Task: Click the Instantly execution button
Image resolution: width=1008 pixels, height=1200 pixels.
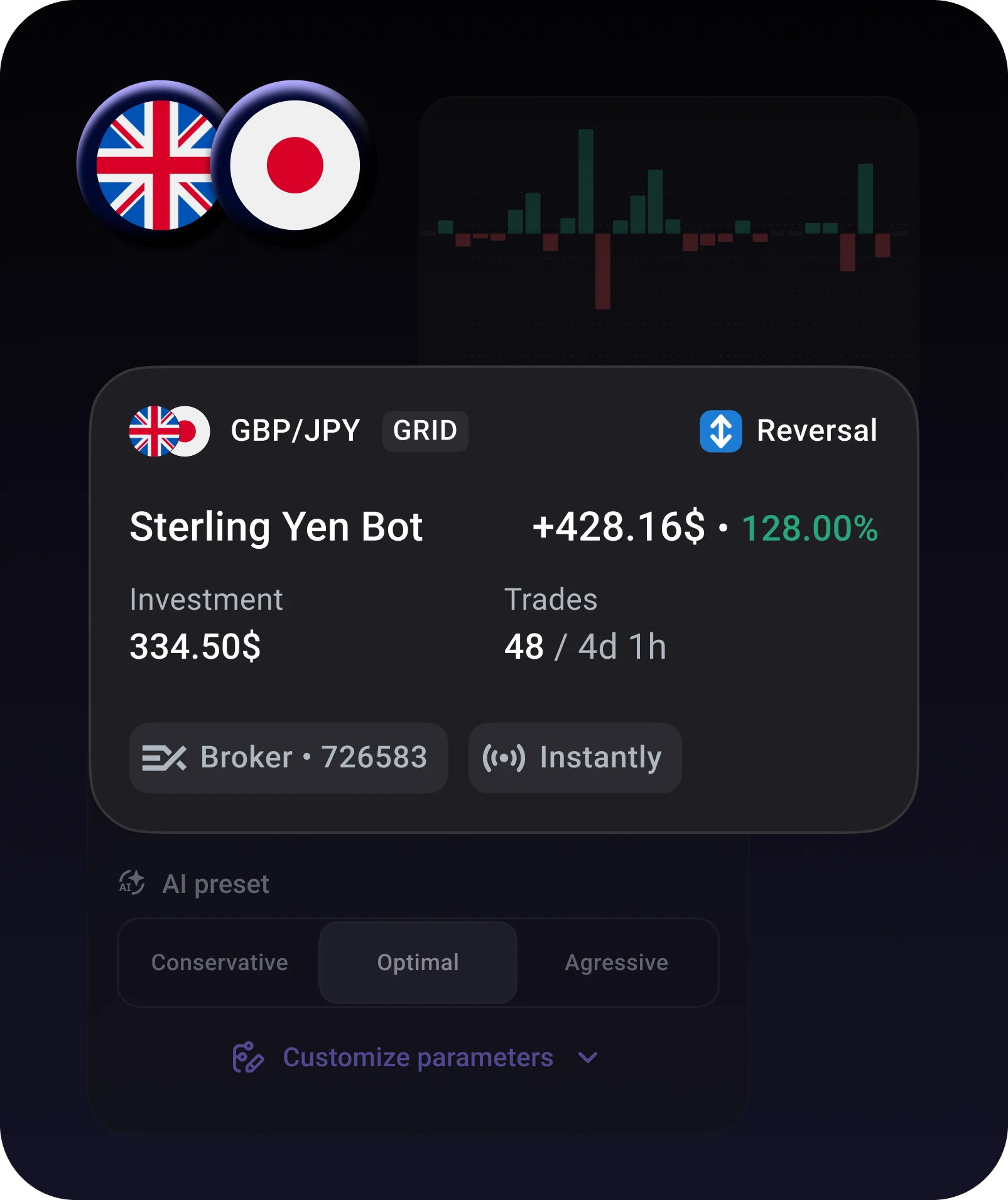Action: 574,757
